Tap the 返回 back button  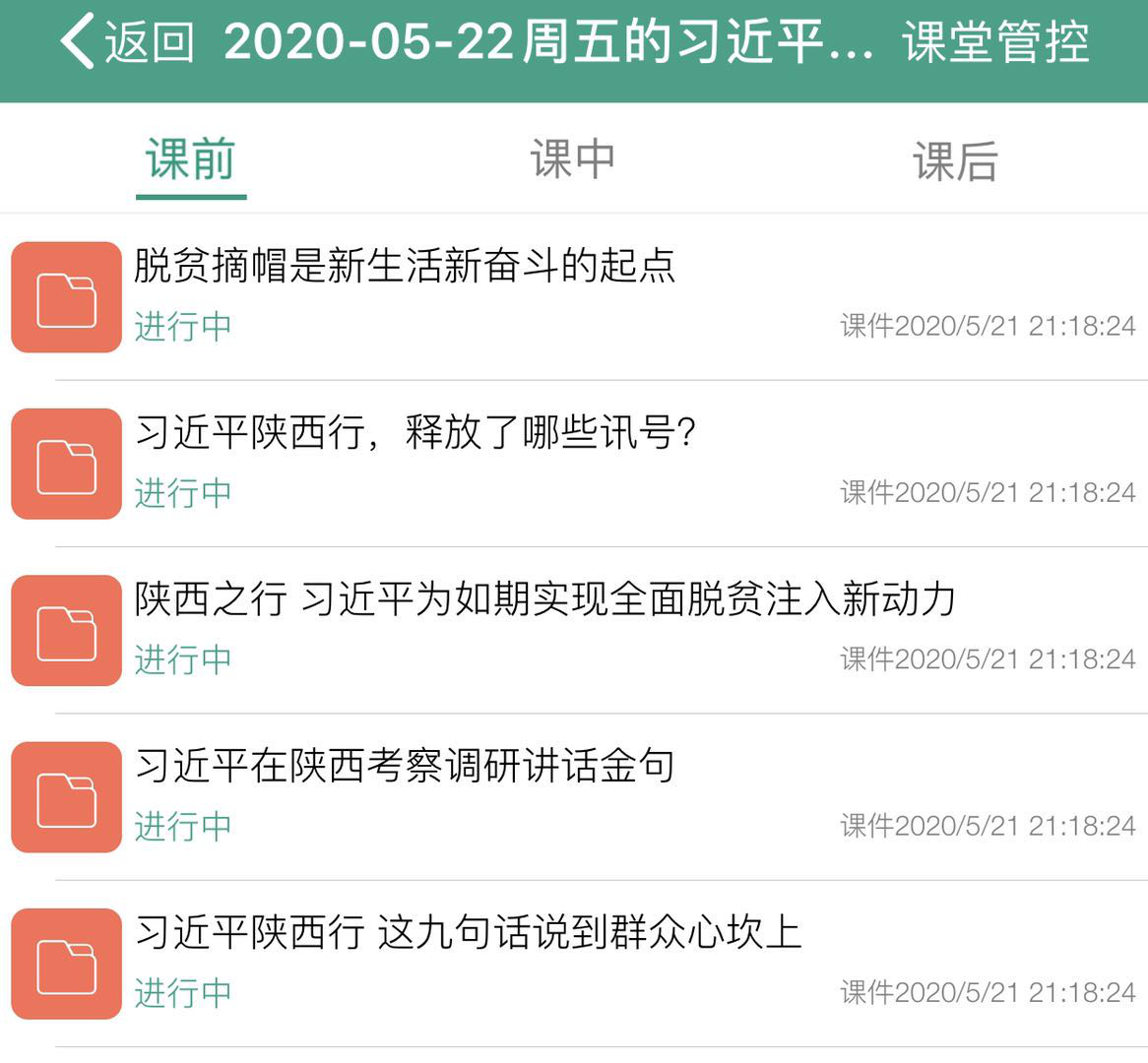pyautogui.click(x=126, y=42)
